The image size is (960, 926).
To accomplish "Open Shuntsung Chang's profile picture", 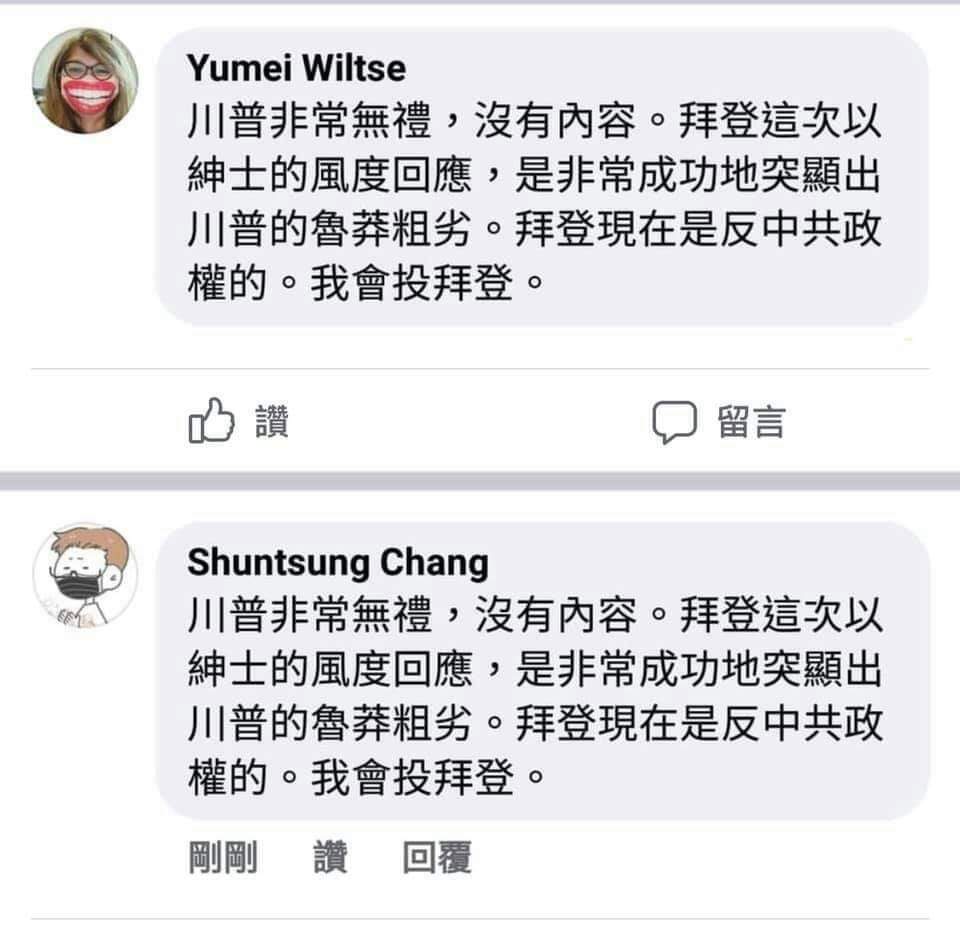I will [x=85, y=575].
